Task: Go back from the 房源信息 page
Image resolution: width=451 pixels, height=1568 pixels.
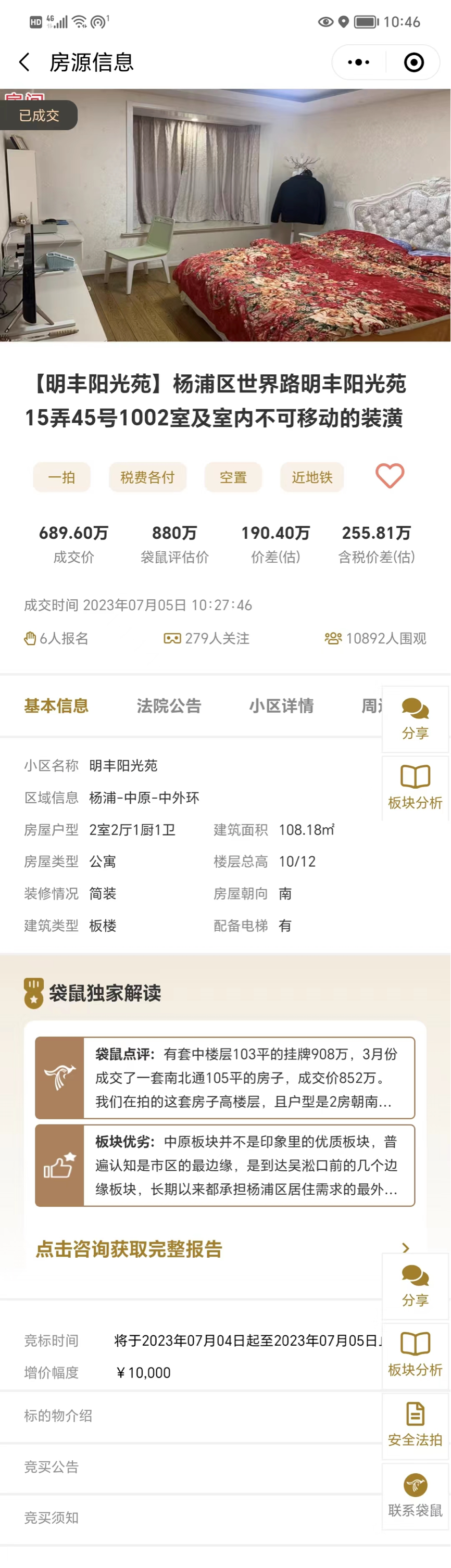Action: (x=24, y=62)
